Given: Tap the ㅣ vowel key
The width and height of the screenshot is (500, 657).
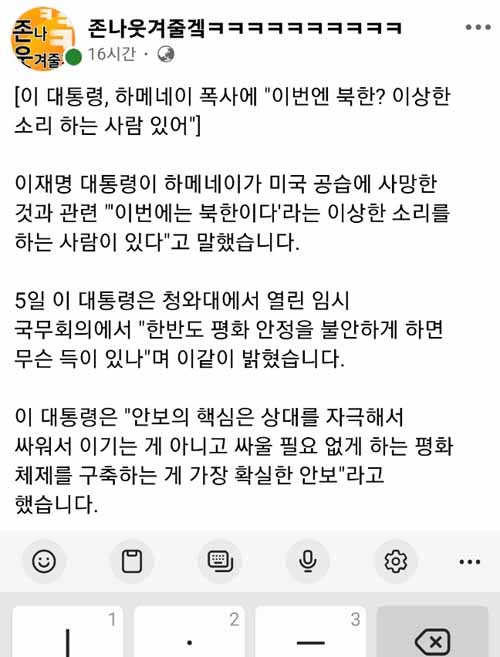Looking at the screenshot, I should click(x=67, y=631).
